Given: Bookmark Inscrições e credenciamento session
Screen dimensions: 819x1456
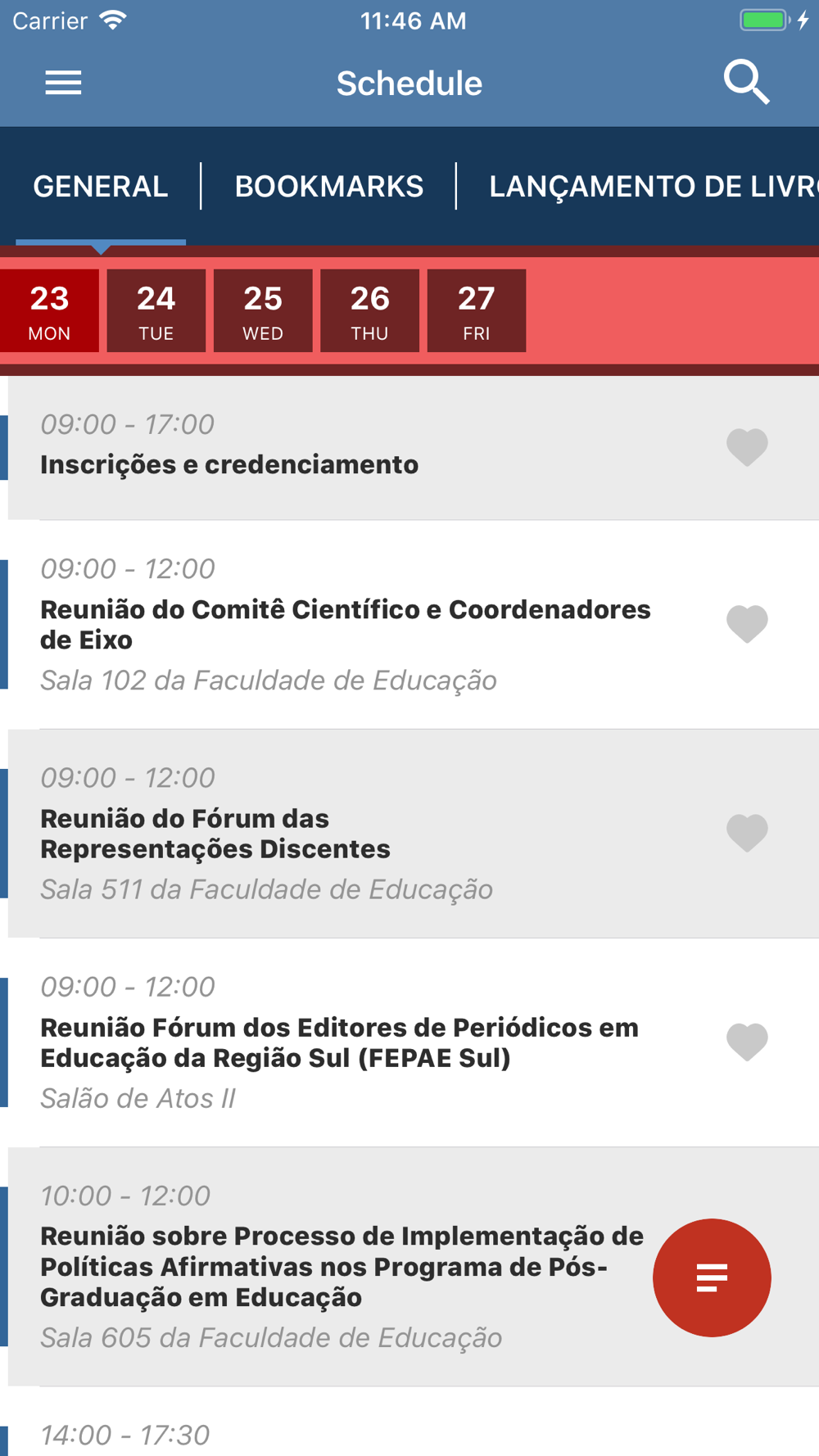Looking at the screenshot, I should [747, 447].
